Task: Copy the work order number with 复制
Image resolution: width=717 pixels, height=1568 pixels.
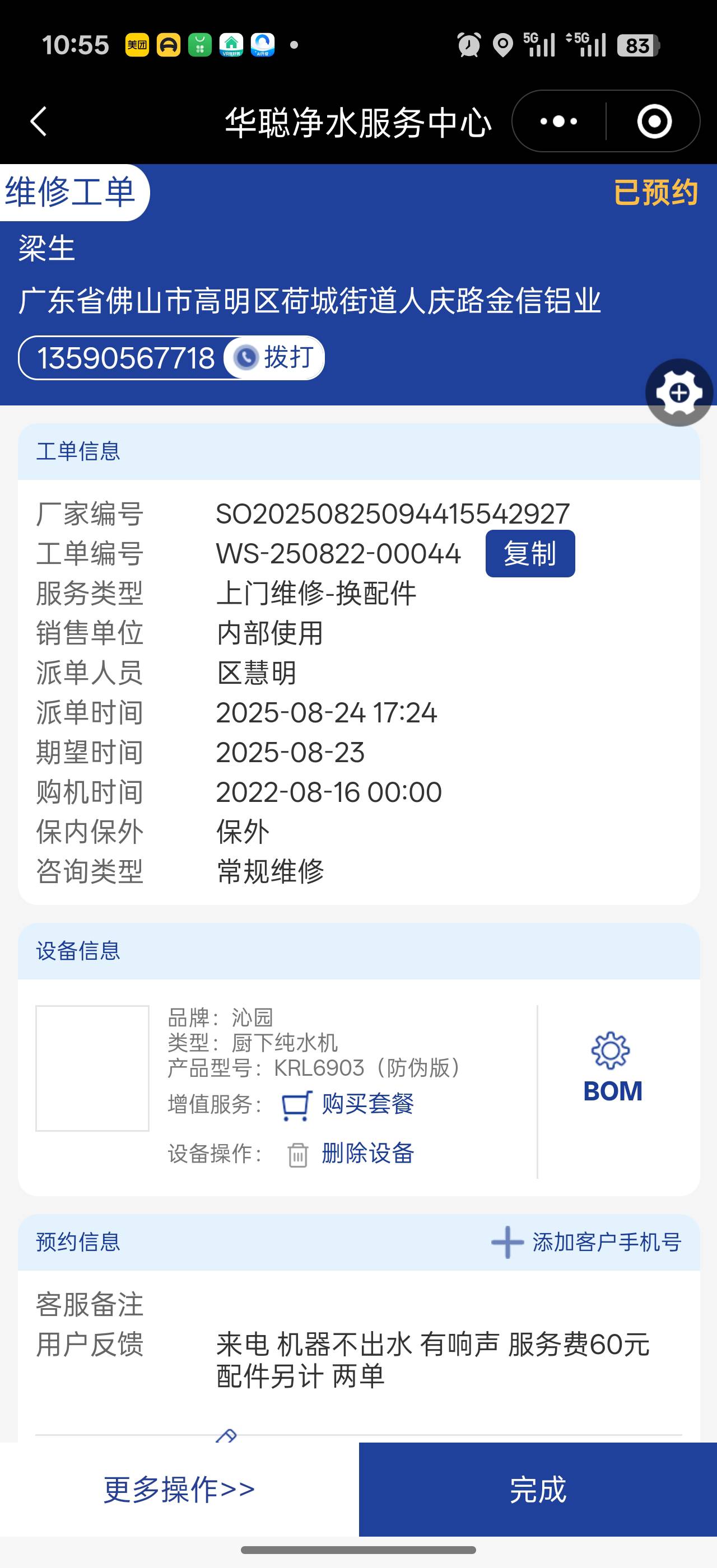Action: (x=529, y=553)
